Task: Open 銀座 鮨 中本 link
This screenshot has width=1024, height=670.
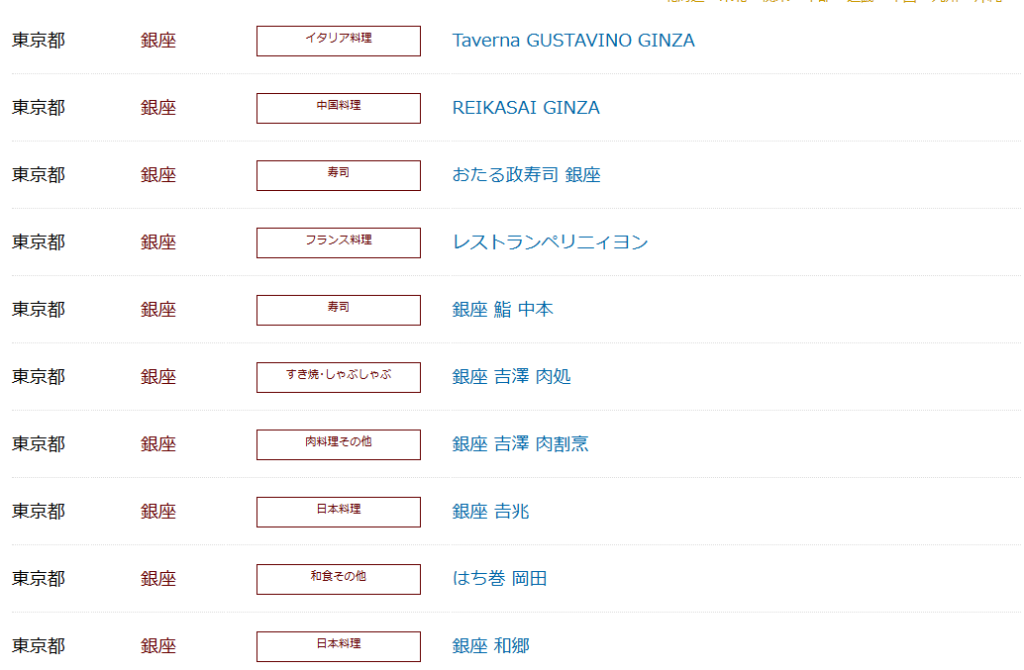Action: (502, 310)
